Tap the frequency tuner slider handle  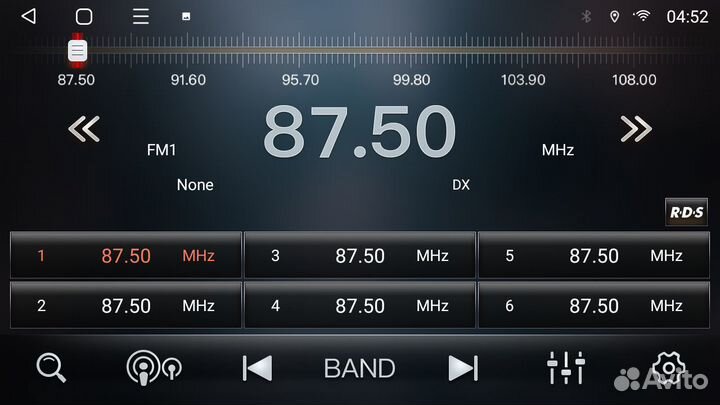77,50
